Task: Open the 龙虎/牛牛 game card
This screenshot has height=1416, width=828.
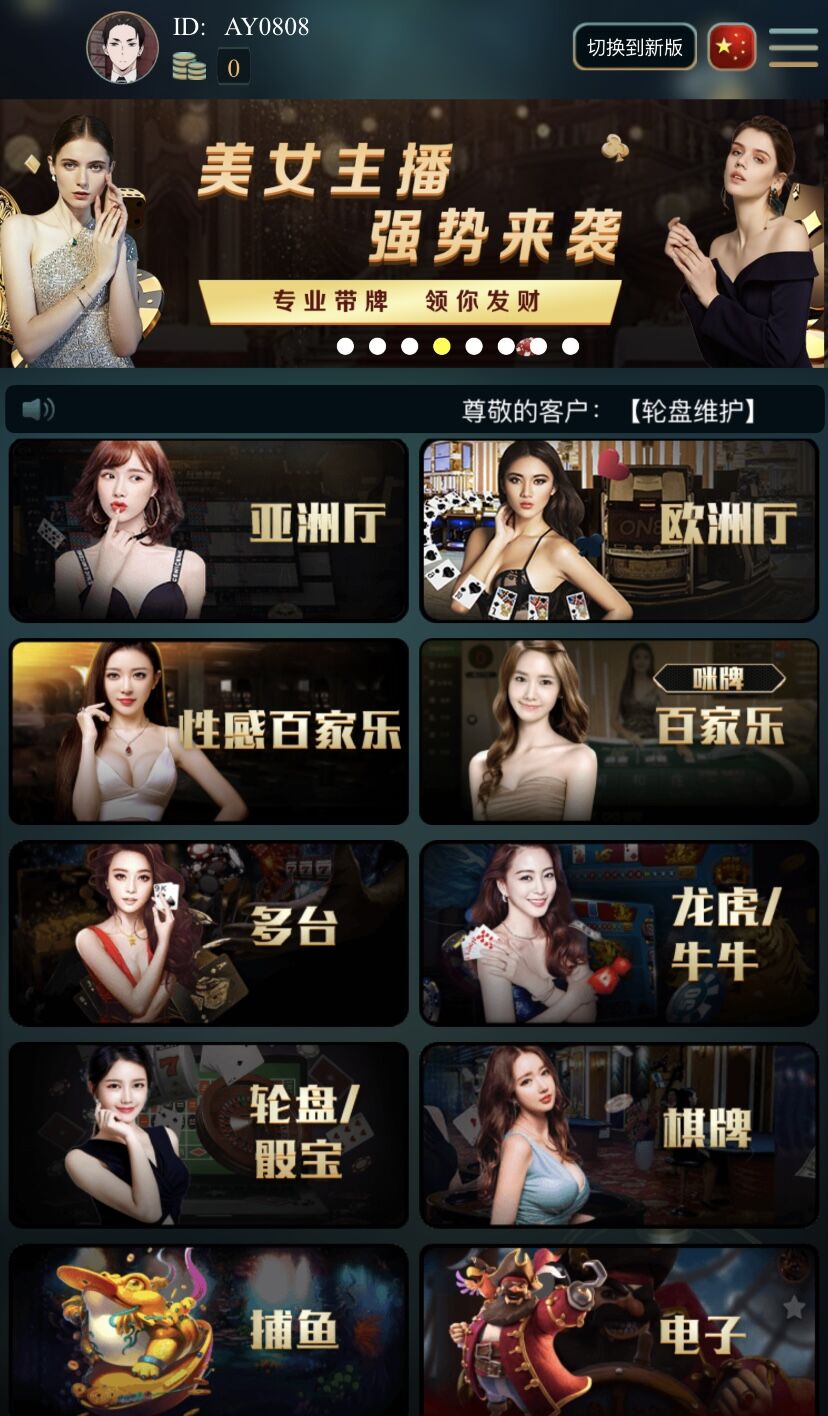Action: [619, 933]
